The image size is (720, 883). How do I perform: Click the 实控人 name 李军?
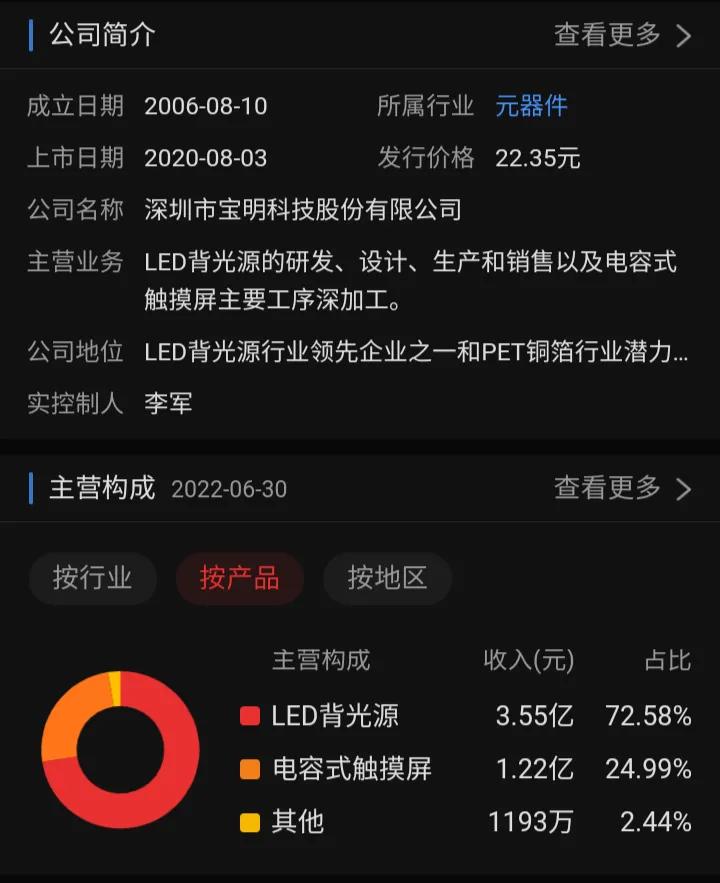coord(168,404)
